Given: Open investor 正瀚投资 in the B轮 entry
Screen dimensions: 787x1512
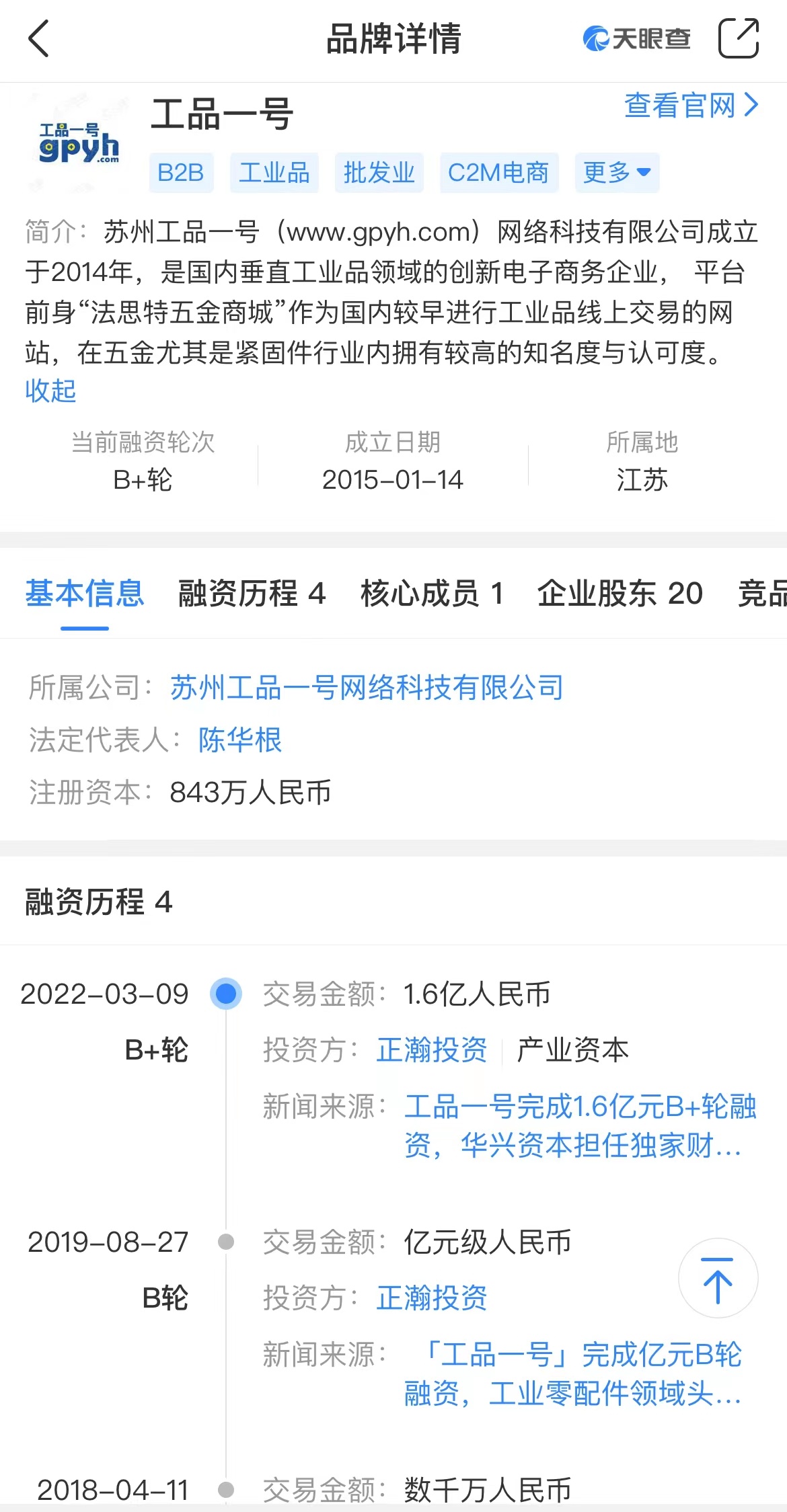Looking at the screenshot, I should pyautogui.click(x=432, y=1298).
